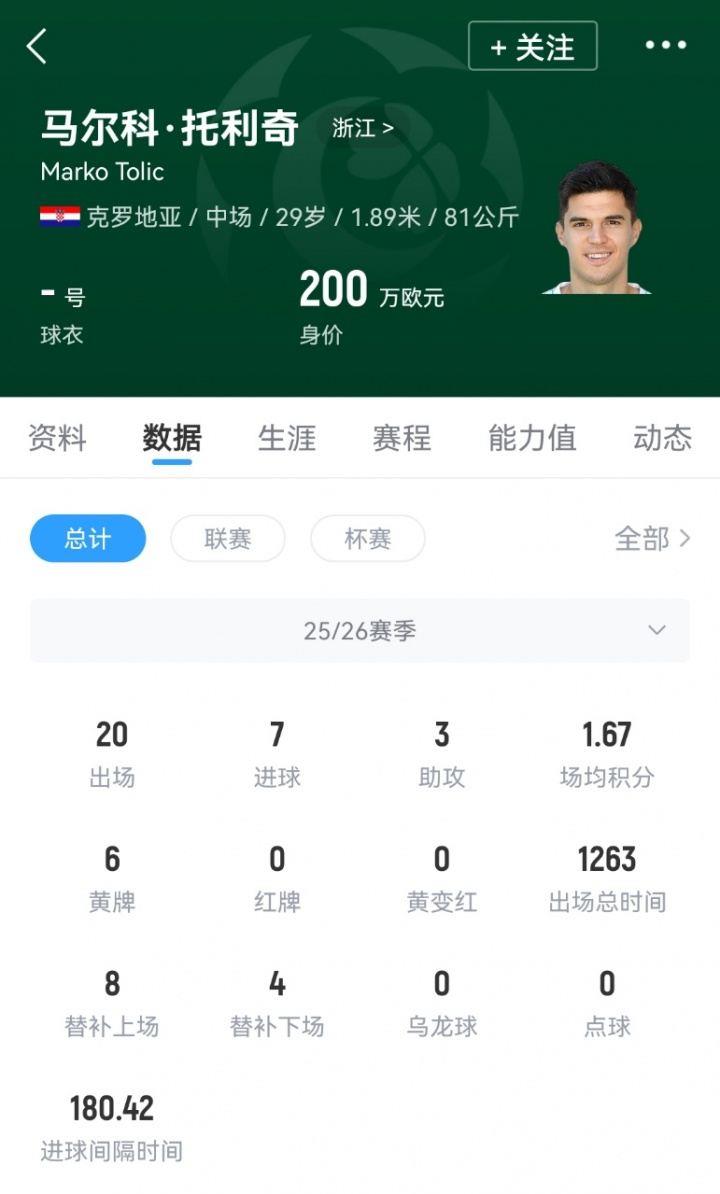This screenshot has width=720, height=1194.
Task: Switch to the 资料 tab
Action: point(57,438)
